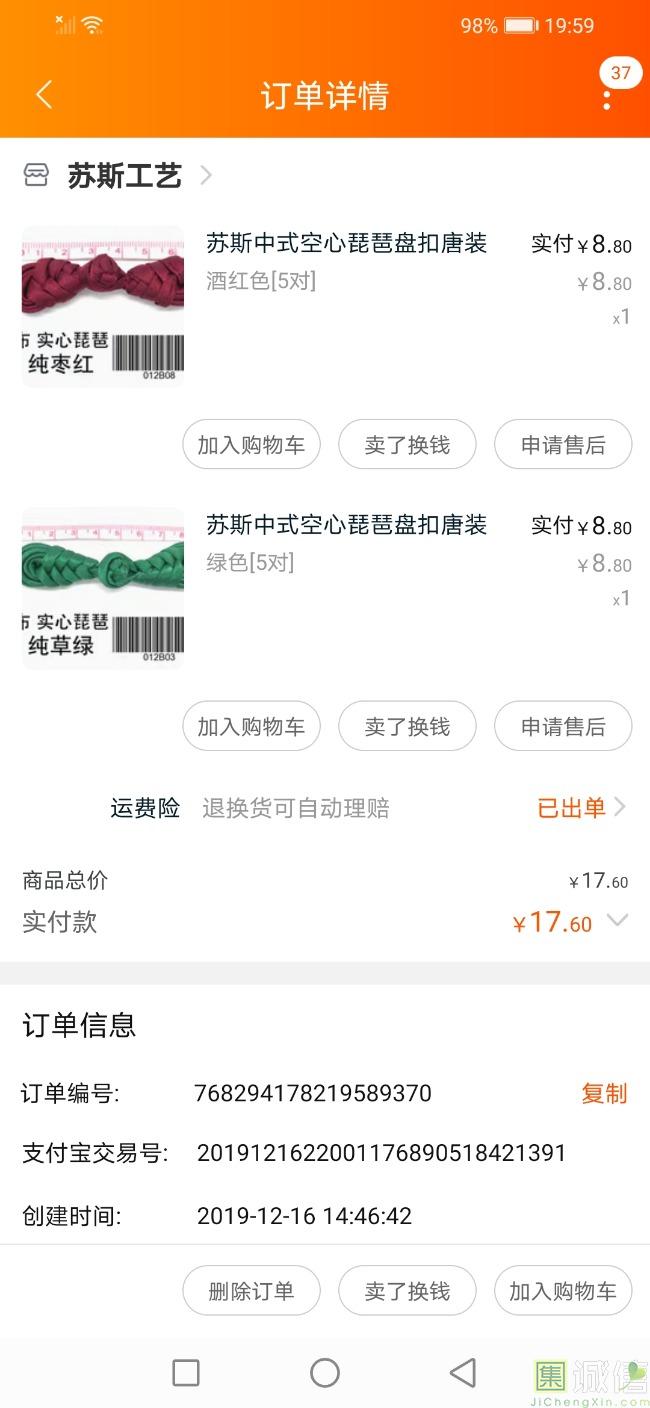The height and width of the screenshot is (1408, 650).
Task: Open the 酒红色 button product thumbnail
Action: pos(103,306)
